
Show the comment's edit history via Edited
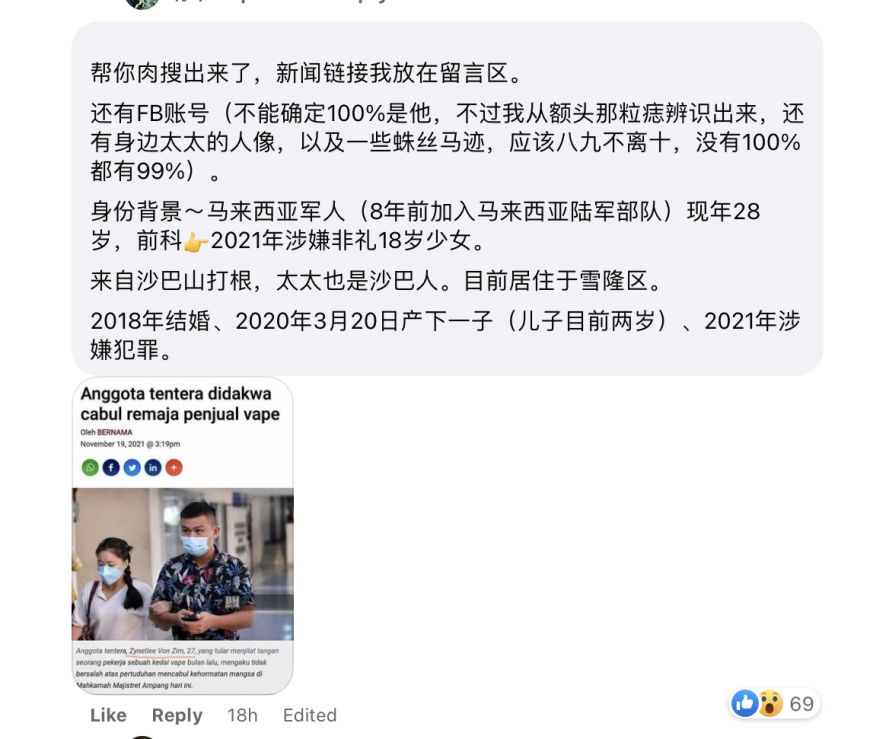(309, 715)
